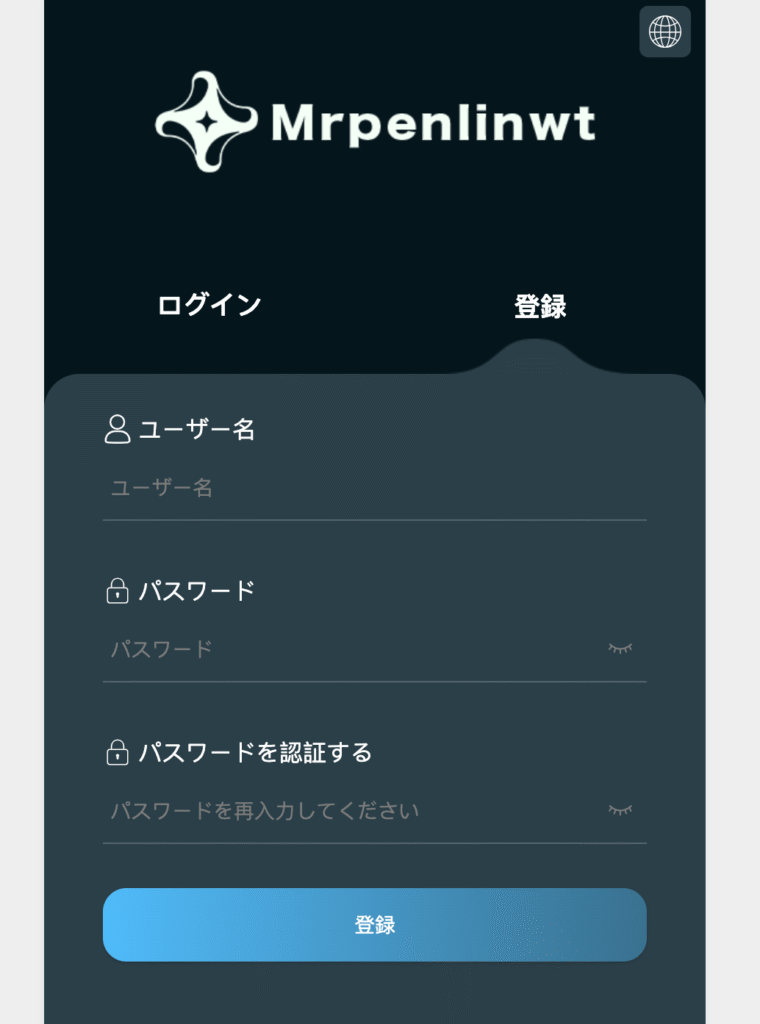The width and height of the screenshot is (760, 1024).
Task: Switch to the ログイン tab
Action: (x=207, y=303)
